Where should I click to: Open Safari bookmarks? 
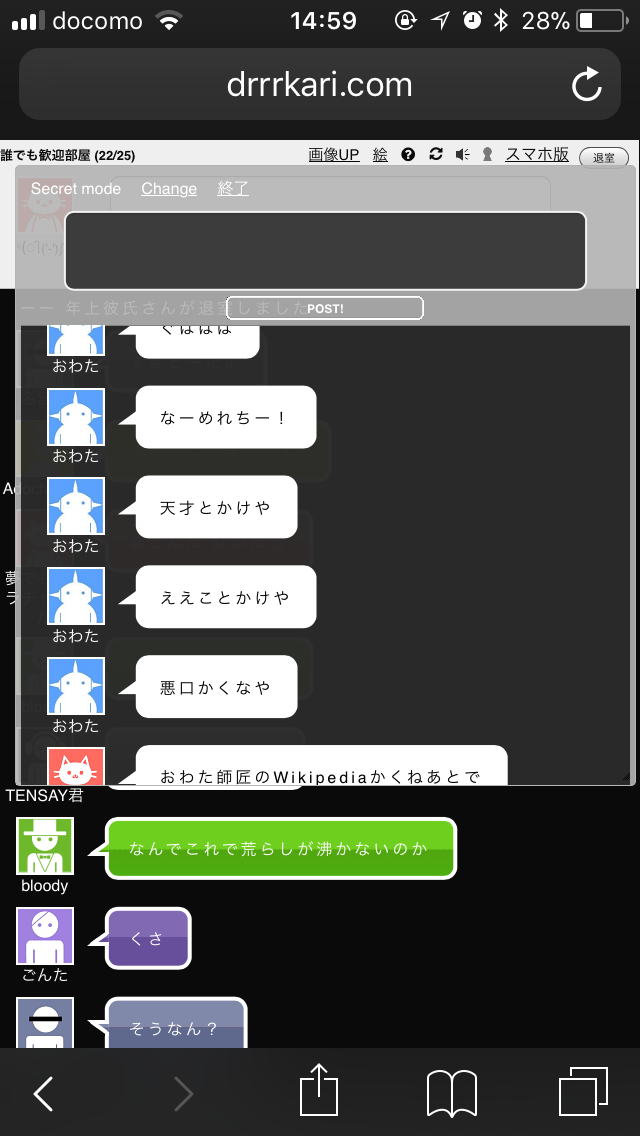click(451, 1093)
